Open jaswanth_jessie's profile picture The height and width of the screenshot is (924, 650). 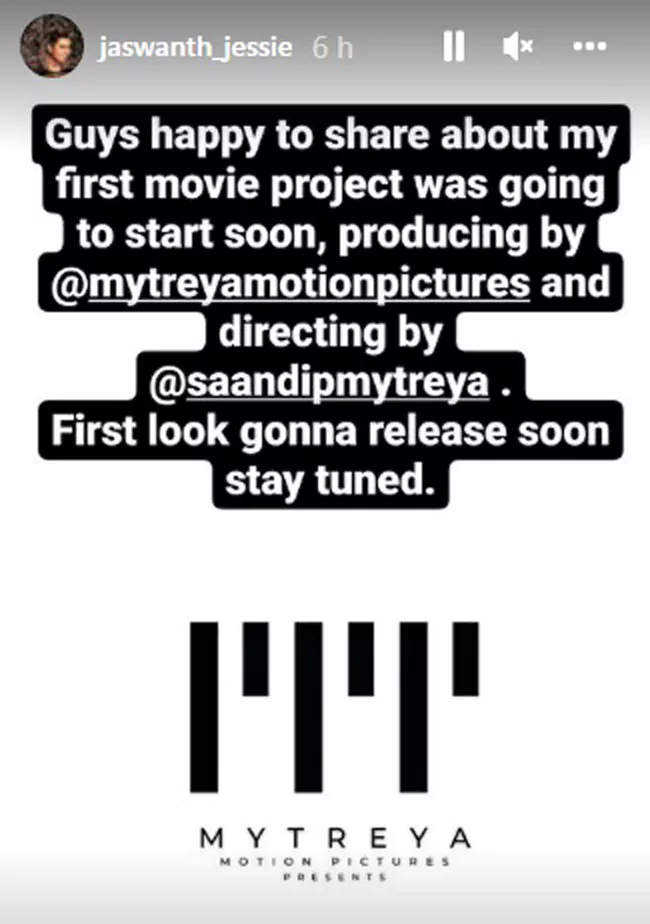click(x=52, y=47)
